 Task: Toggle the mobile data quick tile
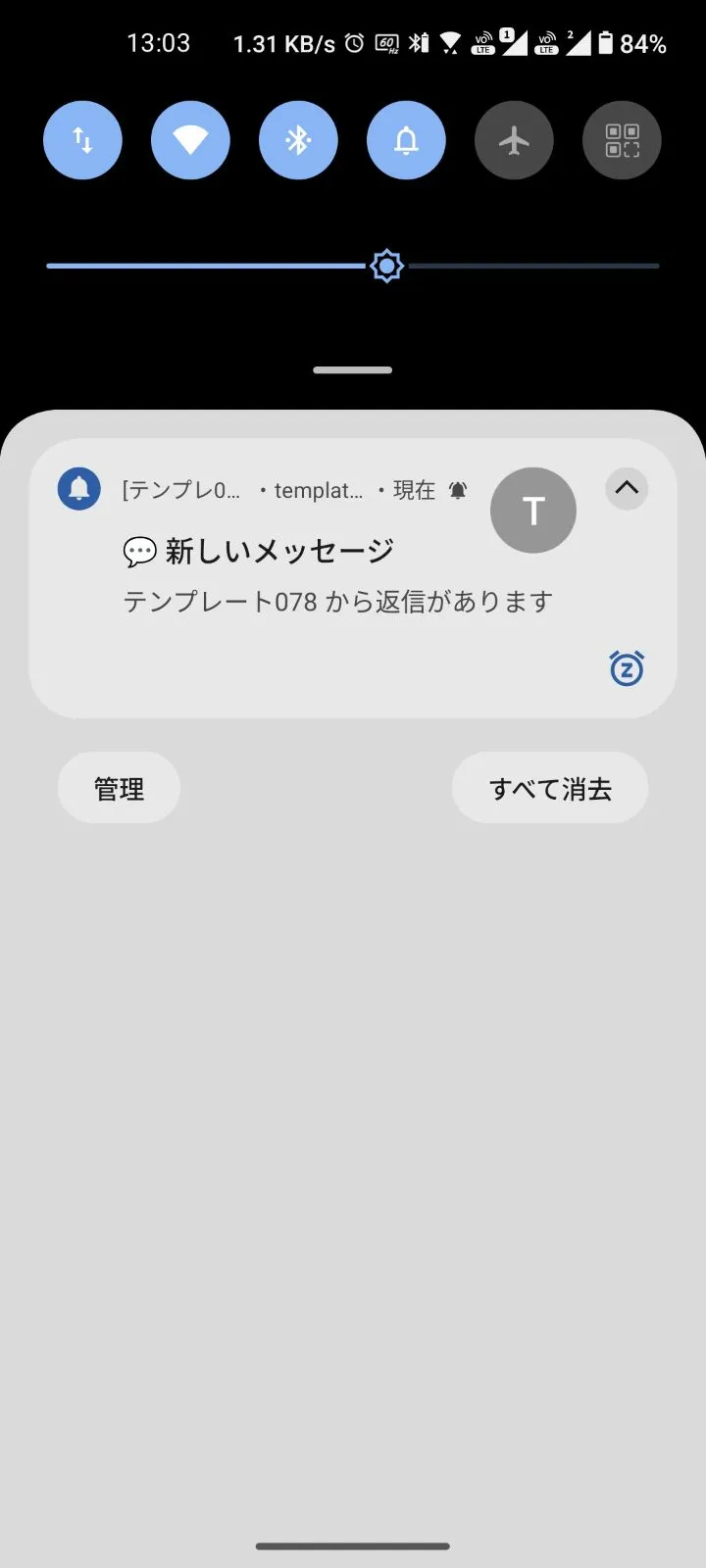pyautogui.click(x=82, y=141)
